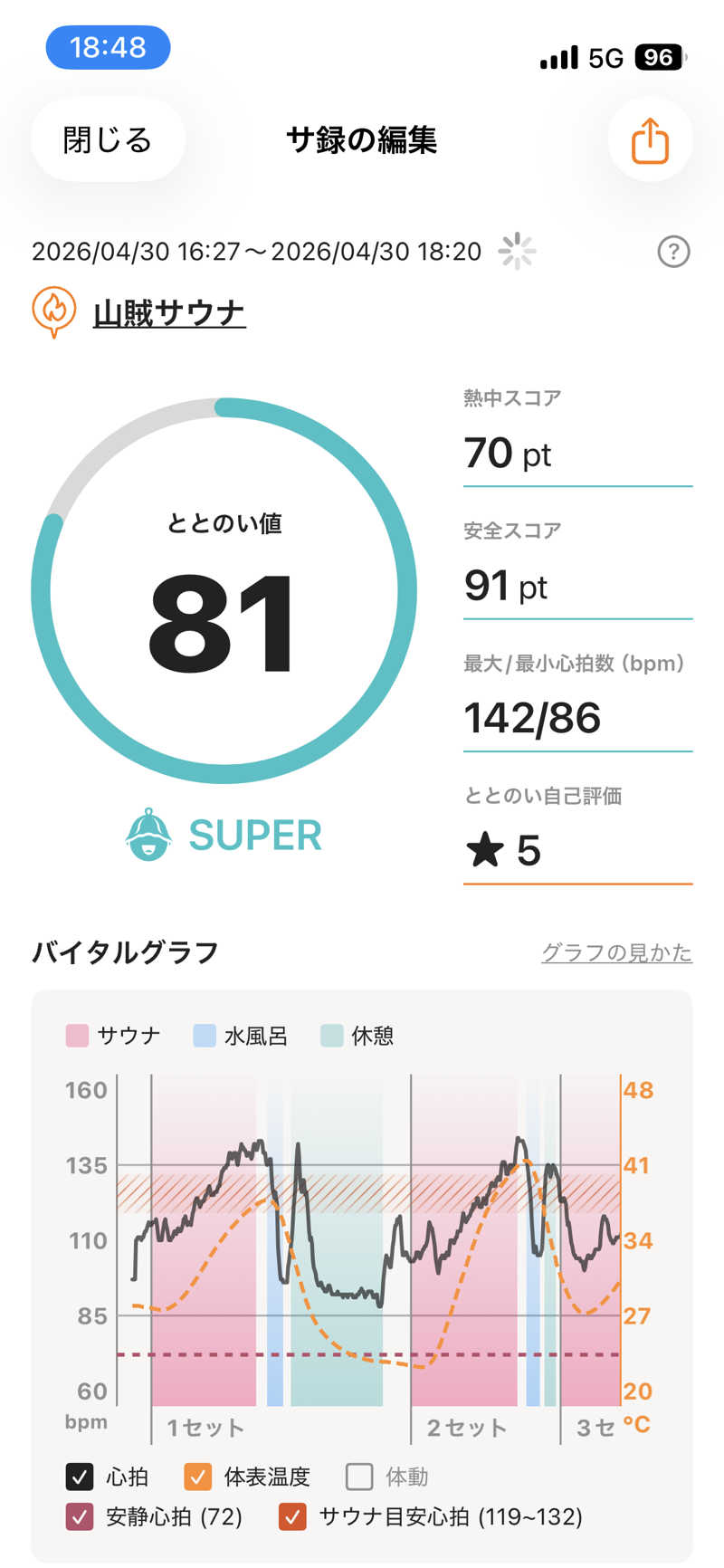
Task: Share this sauna record
Action: click(650, 140)
